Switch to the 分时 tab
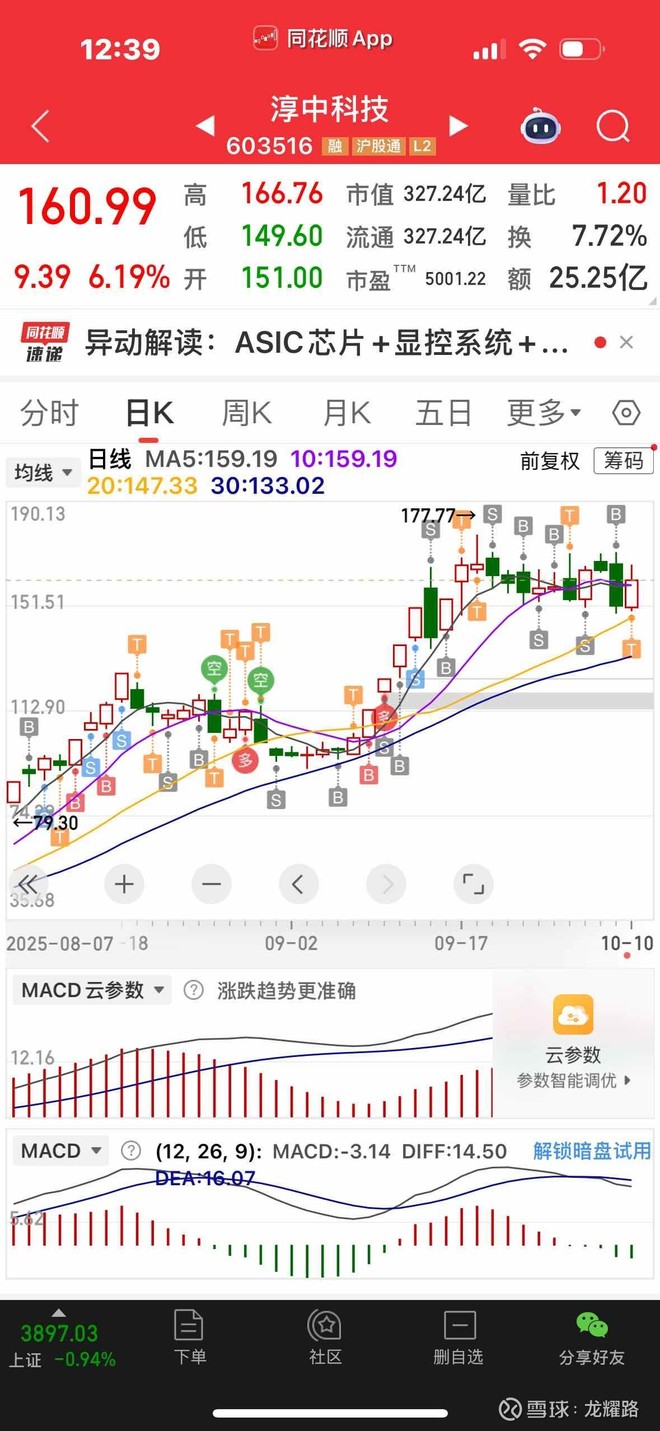Viewport: 660px width, 1431px height. (49, 412)
